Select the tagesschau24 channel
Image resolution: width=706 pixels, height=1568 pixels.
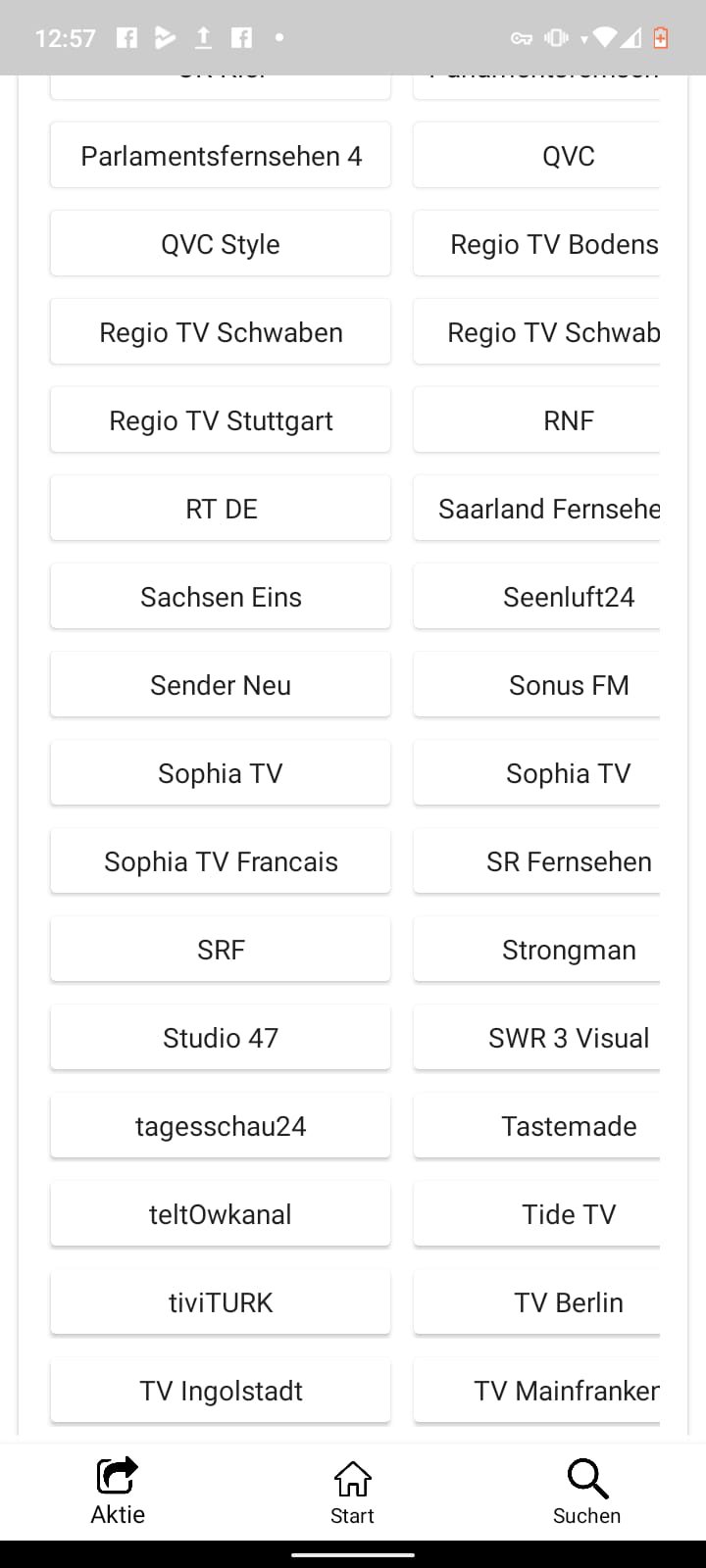pyautogui.click(x=220, y=1125)
